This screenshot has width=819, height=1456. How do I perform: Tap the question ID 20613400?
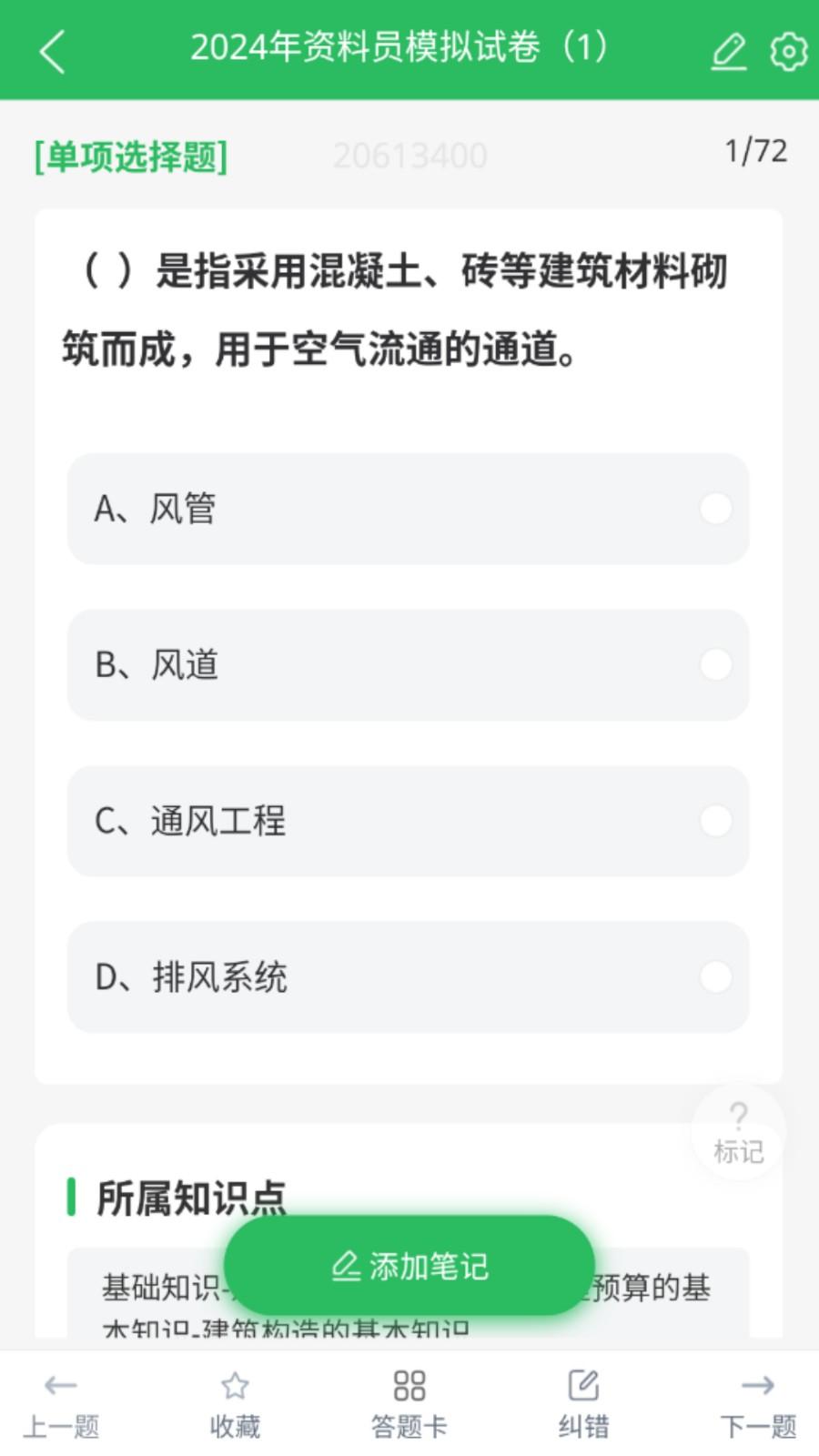[x=411, y=155]
